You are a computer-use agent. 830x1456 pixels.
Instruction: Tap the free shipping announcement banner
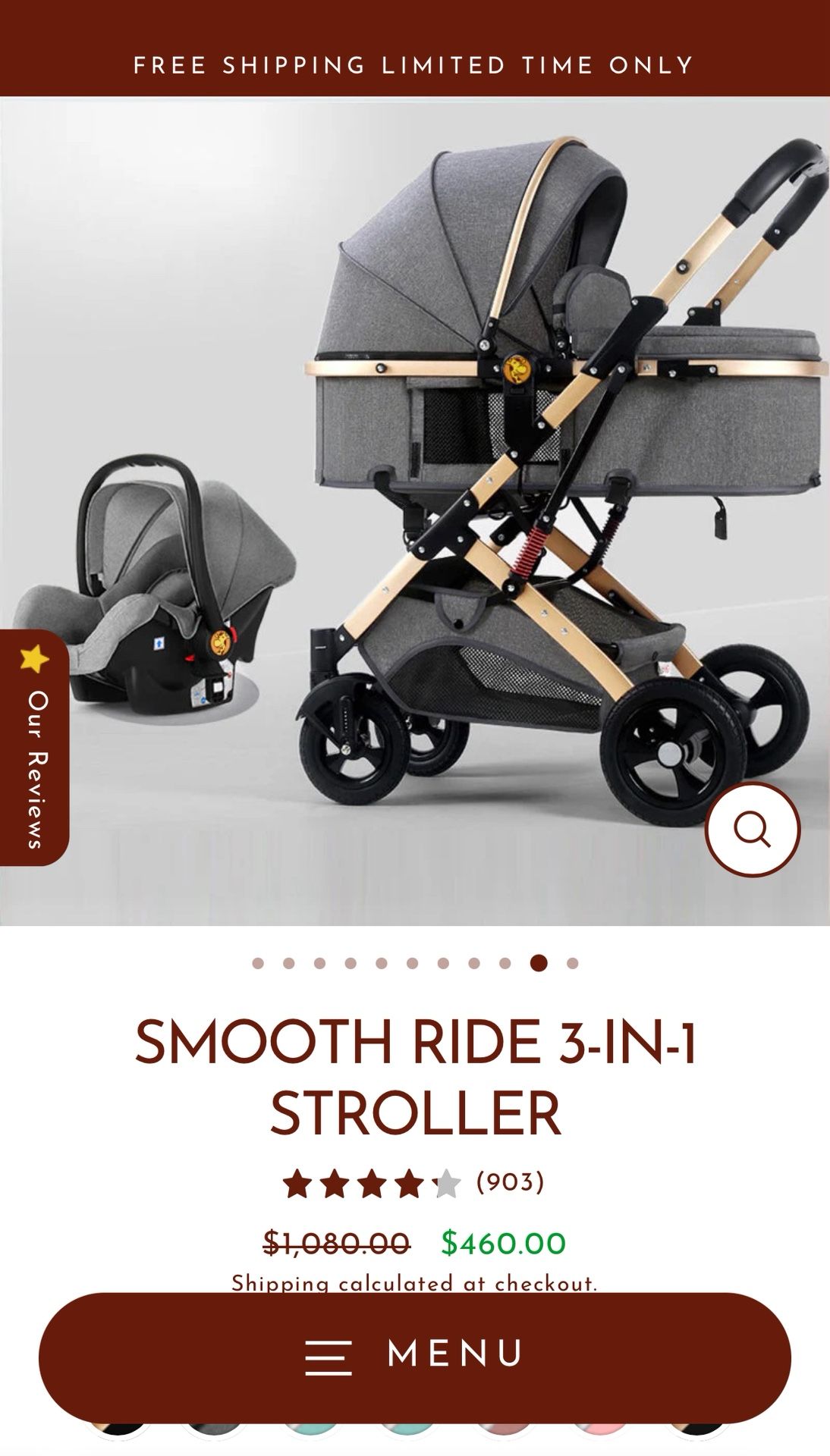coord(415,65)
